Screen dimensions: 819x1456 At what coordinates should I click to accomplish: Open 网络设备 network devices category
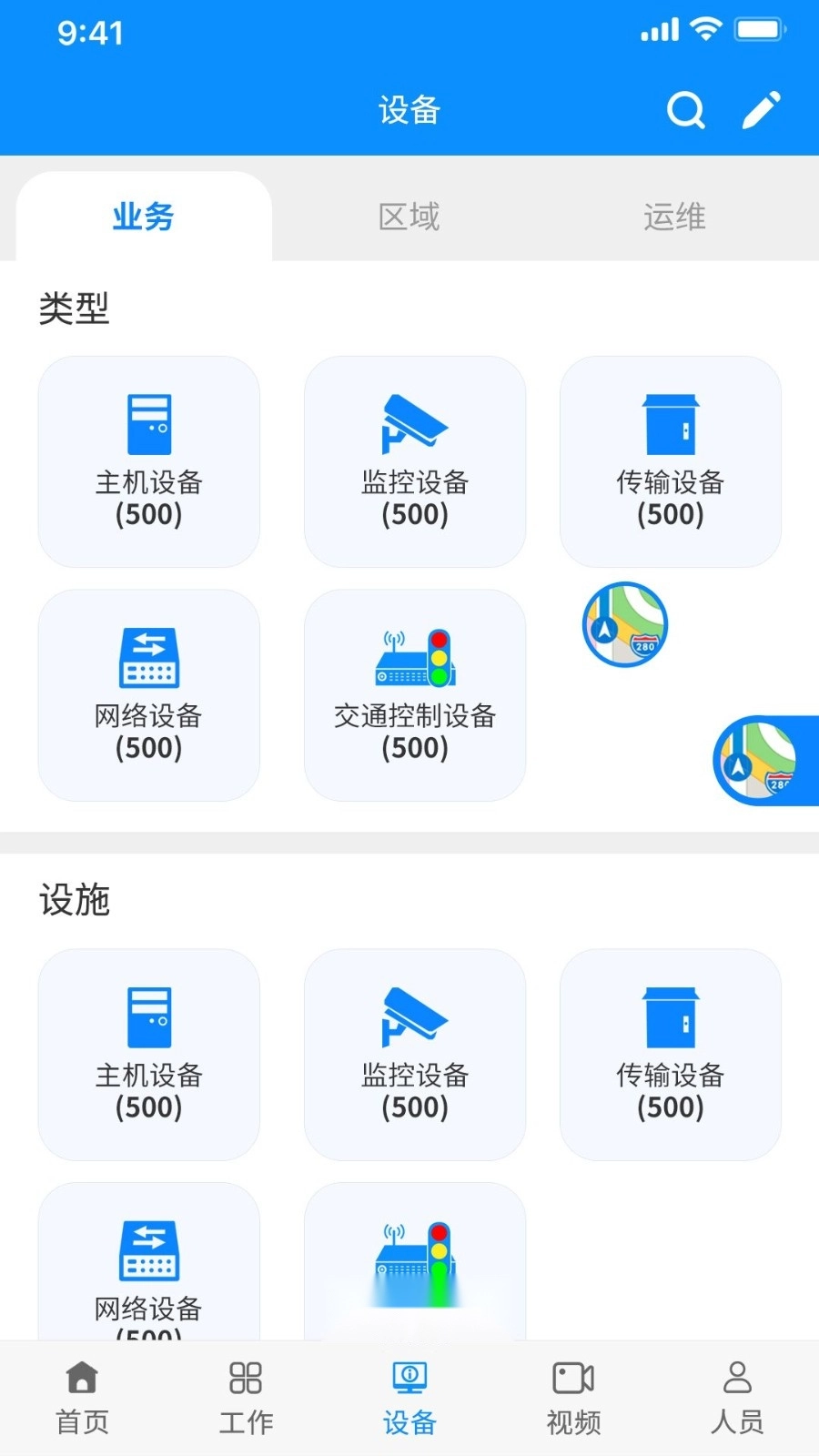pyautogui.click(x=148, y=694)
